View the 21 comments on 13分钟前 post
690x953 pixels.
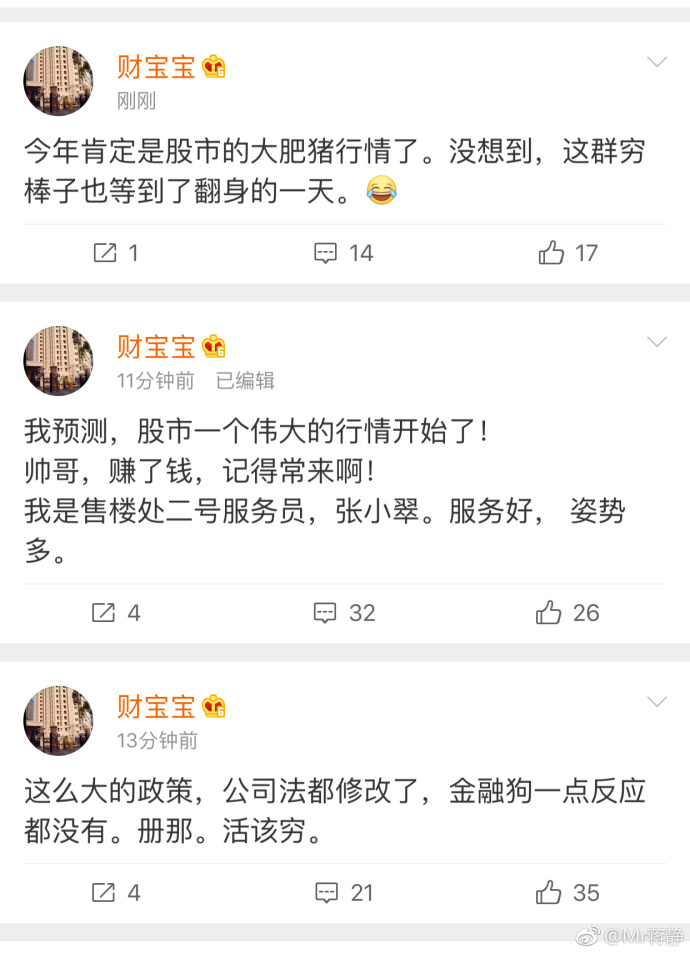(x=344, y=892)
